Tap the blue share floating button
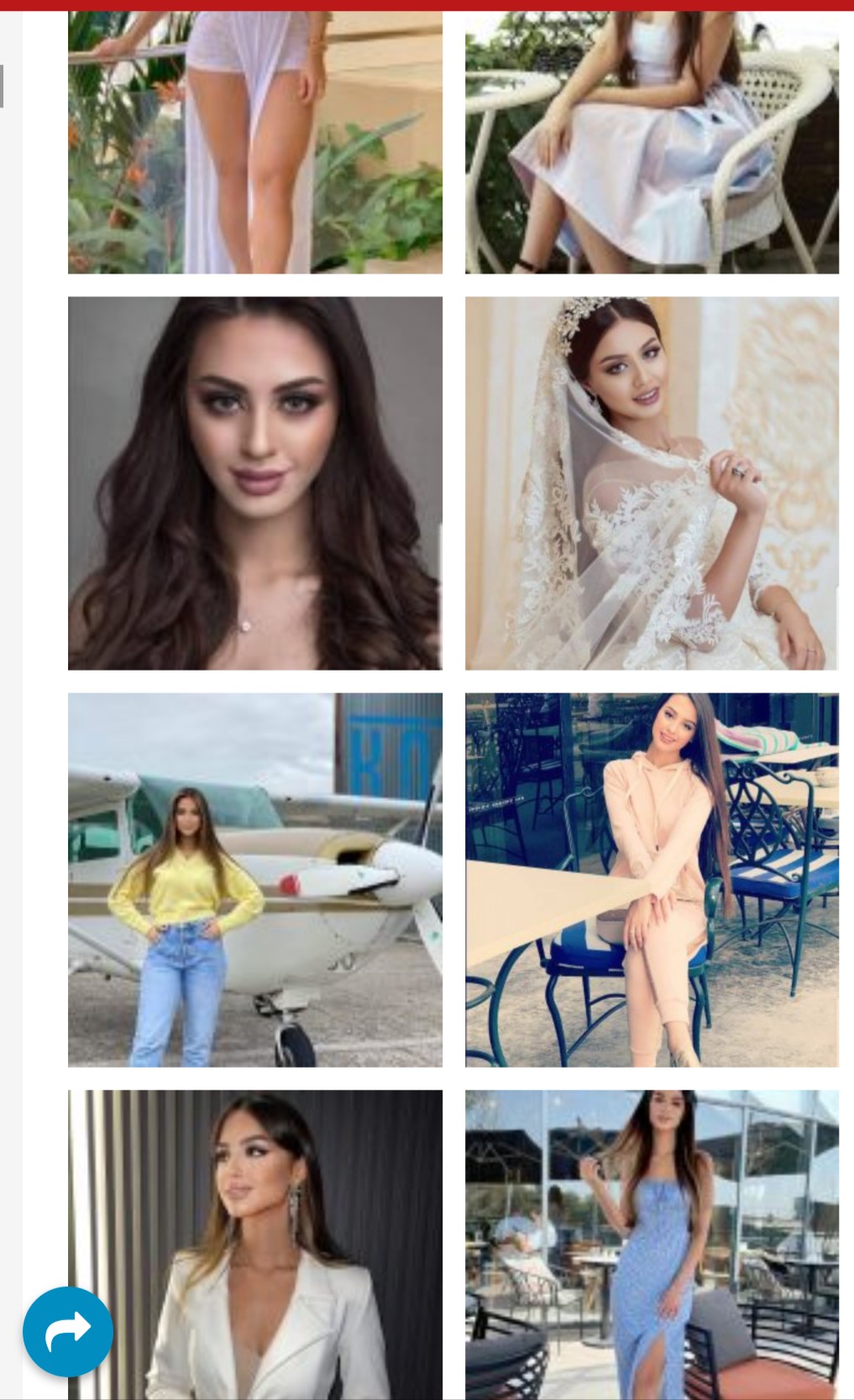 point(68,1331)
